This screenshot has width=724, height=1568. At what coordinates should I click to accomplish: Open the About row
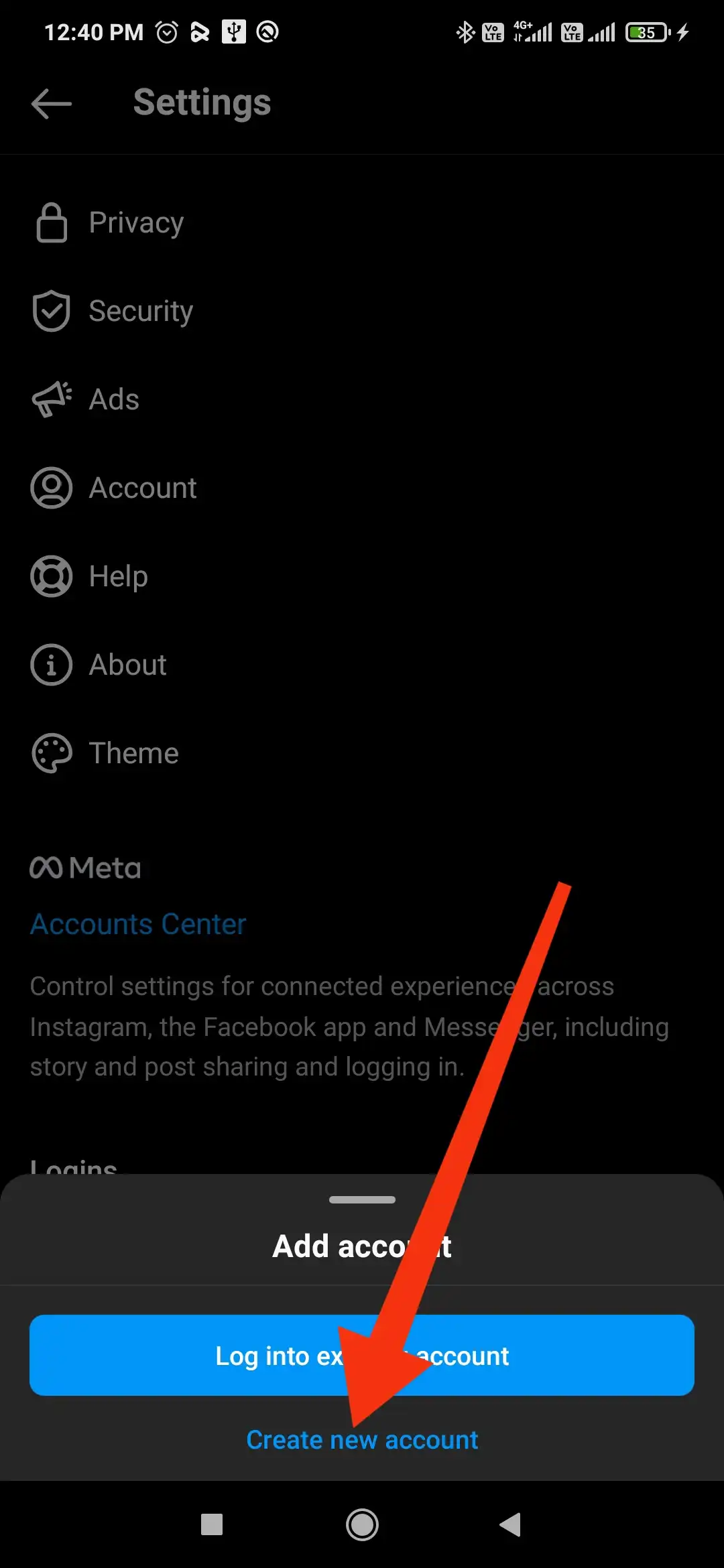(x=362, y=665)
